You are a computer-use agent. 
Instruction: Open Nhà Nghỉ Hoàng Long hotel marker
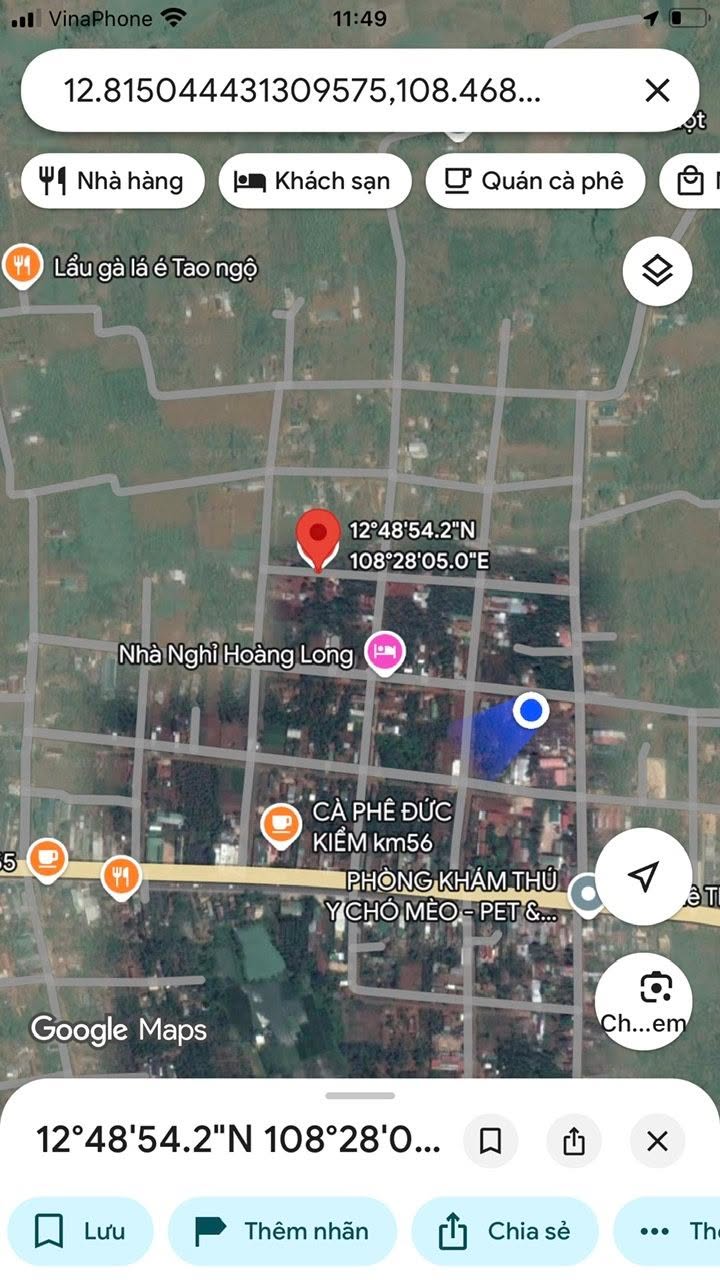(x=384, y=652)
